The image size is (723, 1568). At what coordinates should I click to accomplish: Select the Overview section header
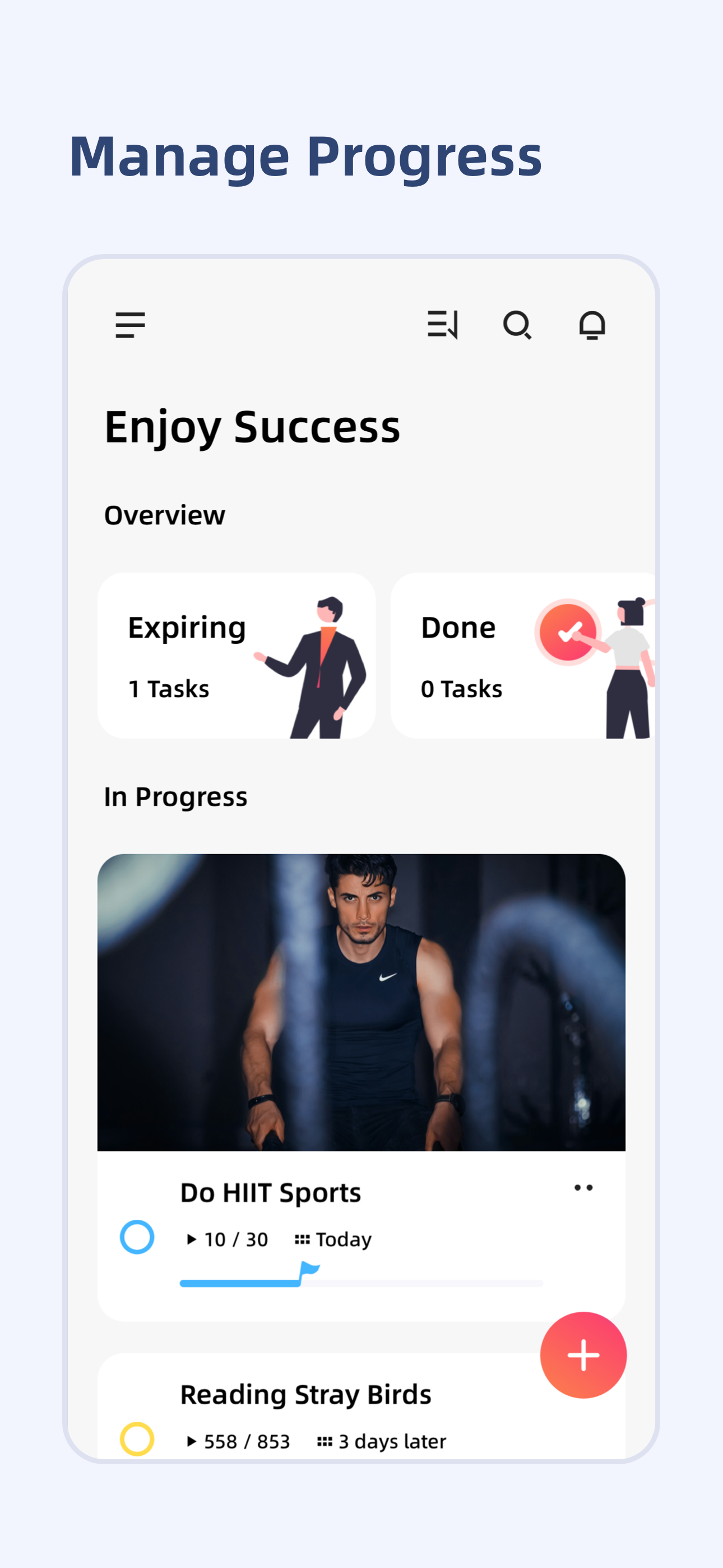(x=165, y=514)
